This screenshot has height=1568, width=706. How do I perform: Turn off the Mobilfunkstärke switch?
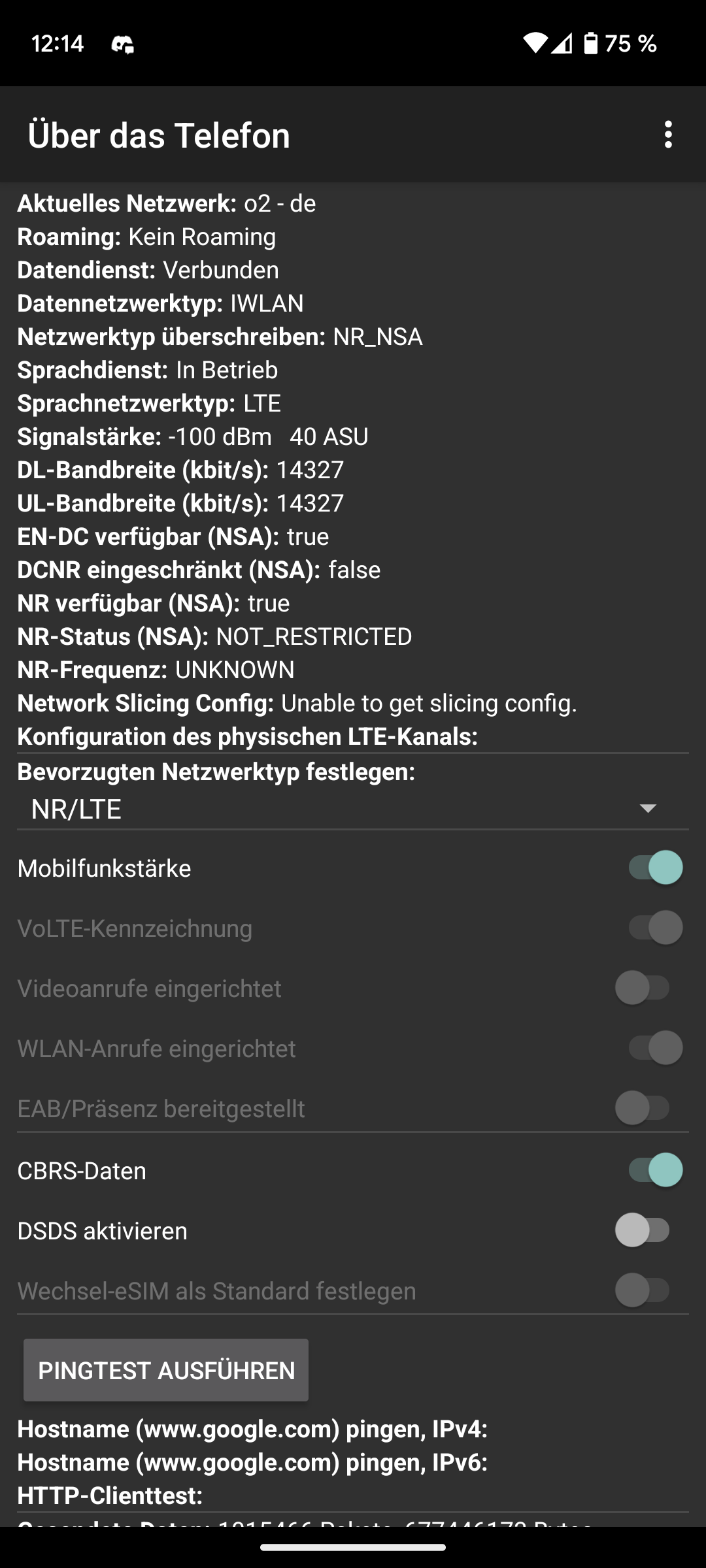(656, 868)
